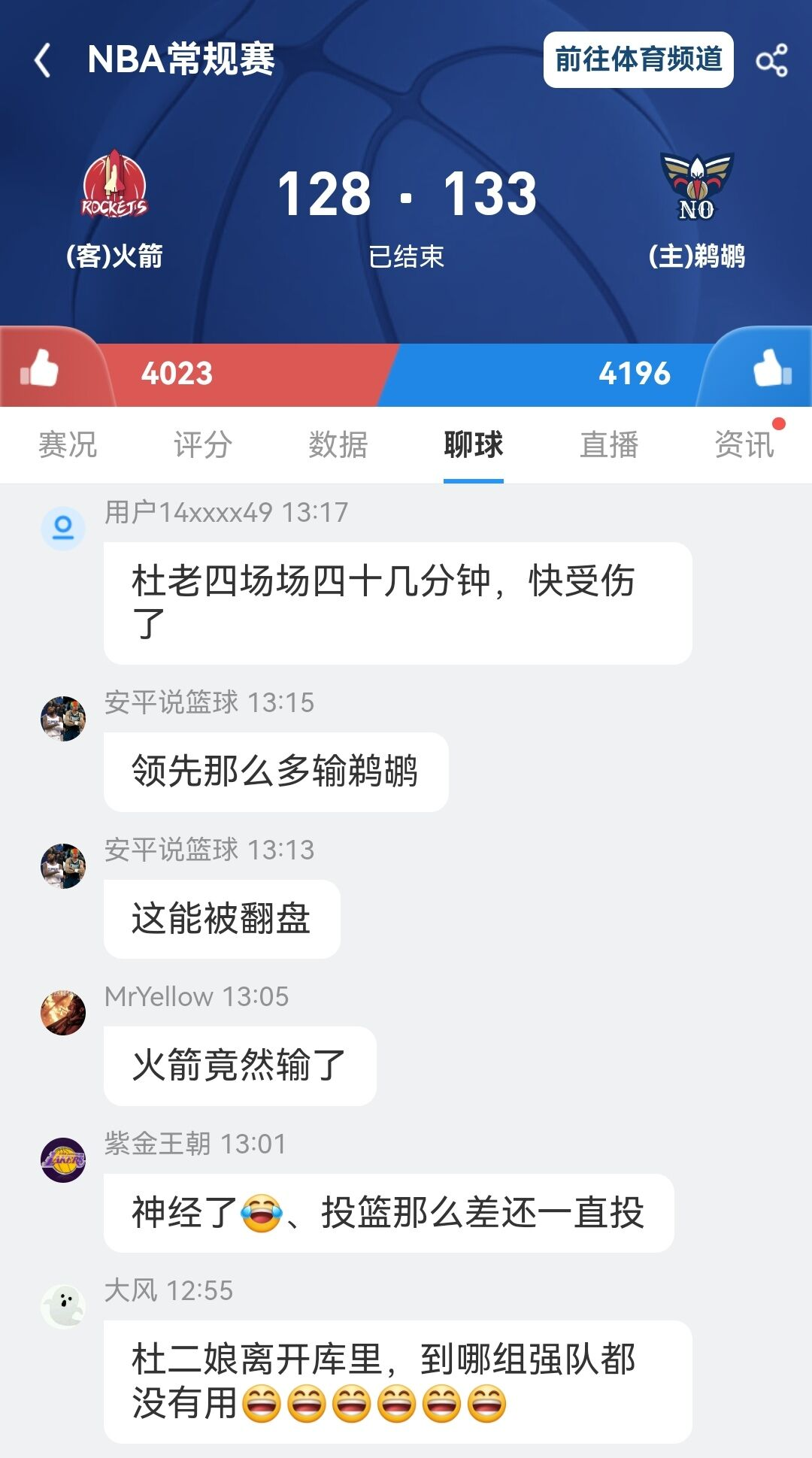Click 用户14xxxx49's avatar

coord(64,528)
